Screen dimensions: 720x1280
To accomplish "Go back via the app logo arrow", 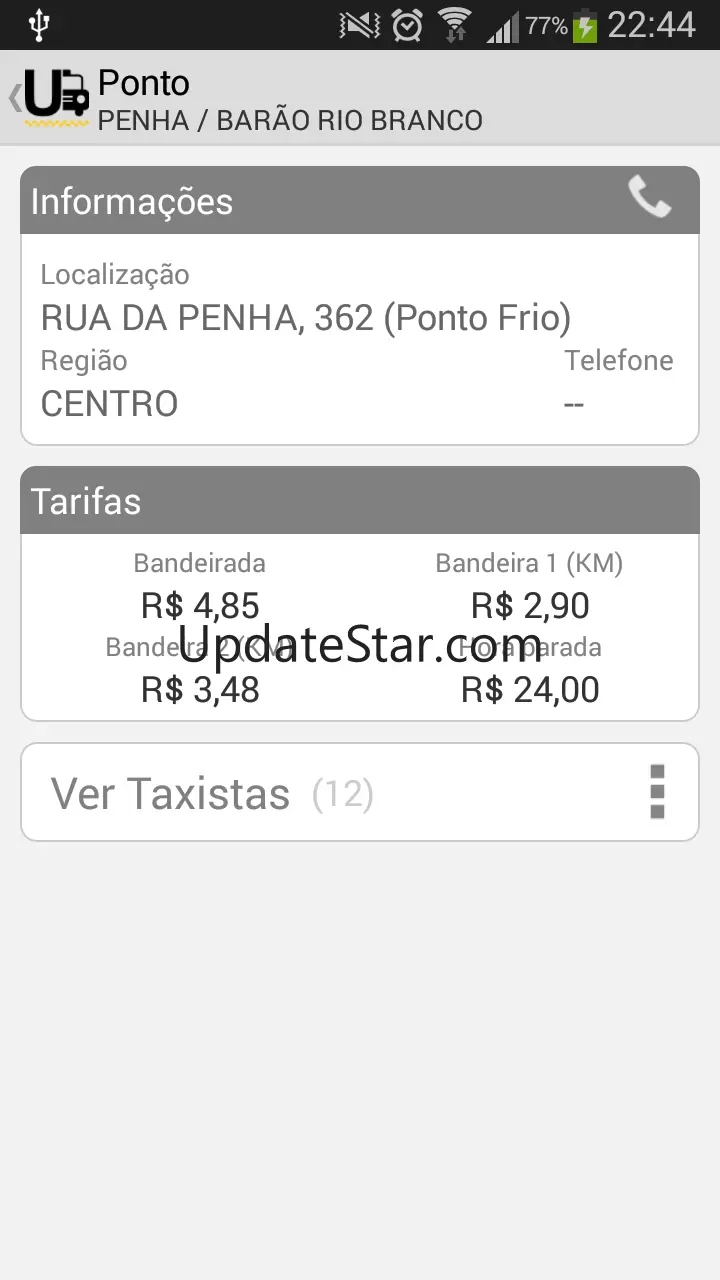I will [x=48, y=98].
